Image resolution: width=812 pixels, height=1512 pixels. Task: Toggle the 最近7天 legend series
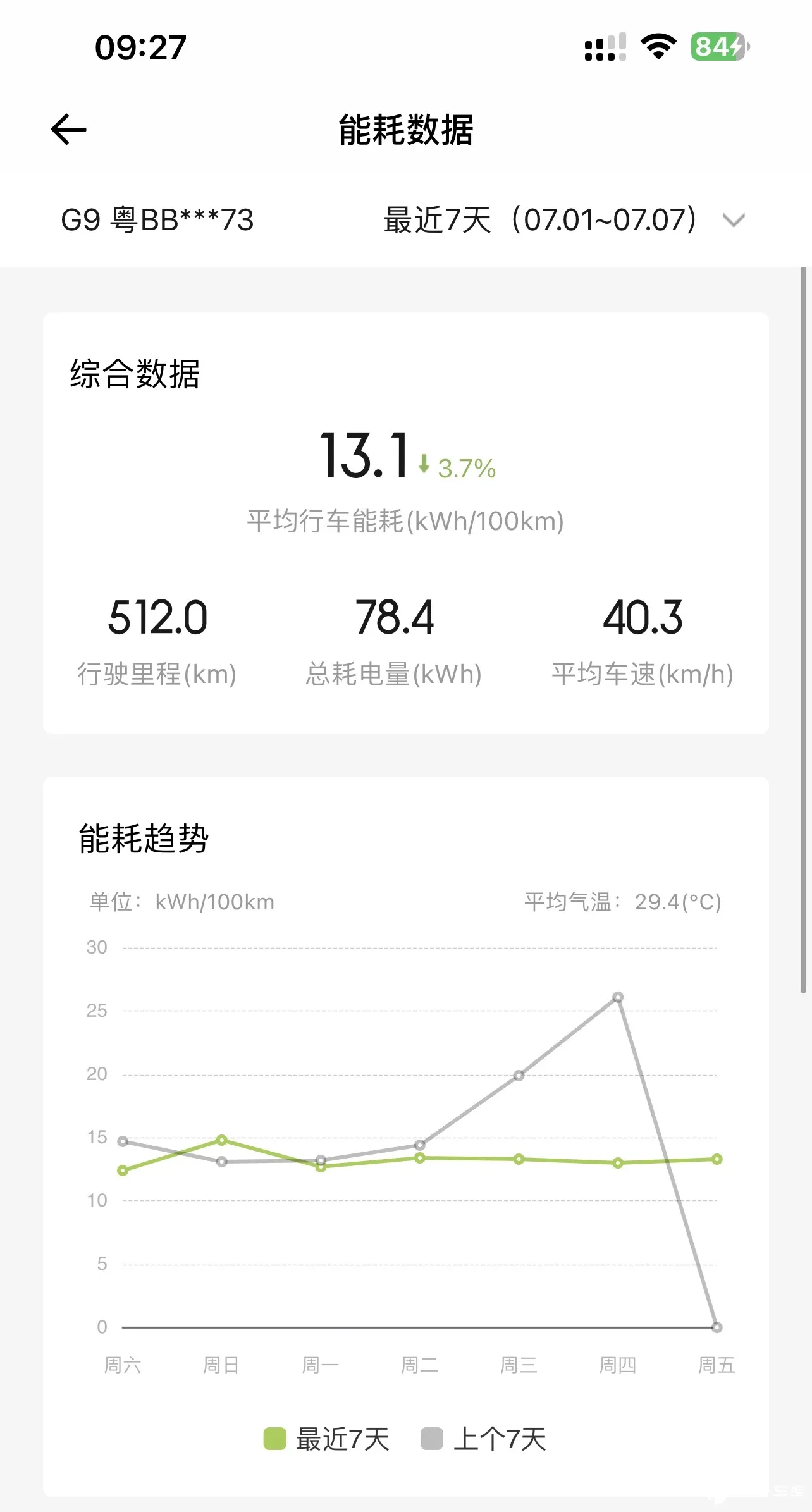pyautogui.click(x=327, y=1439)
